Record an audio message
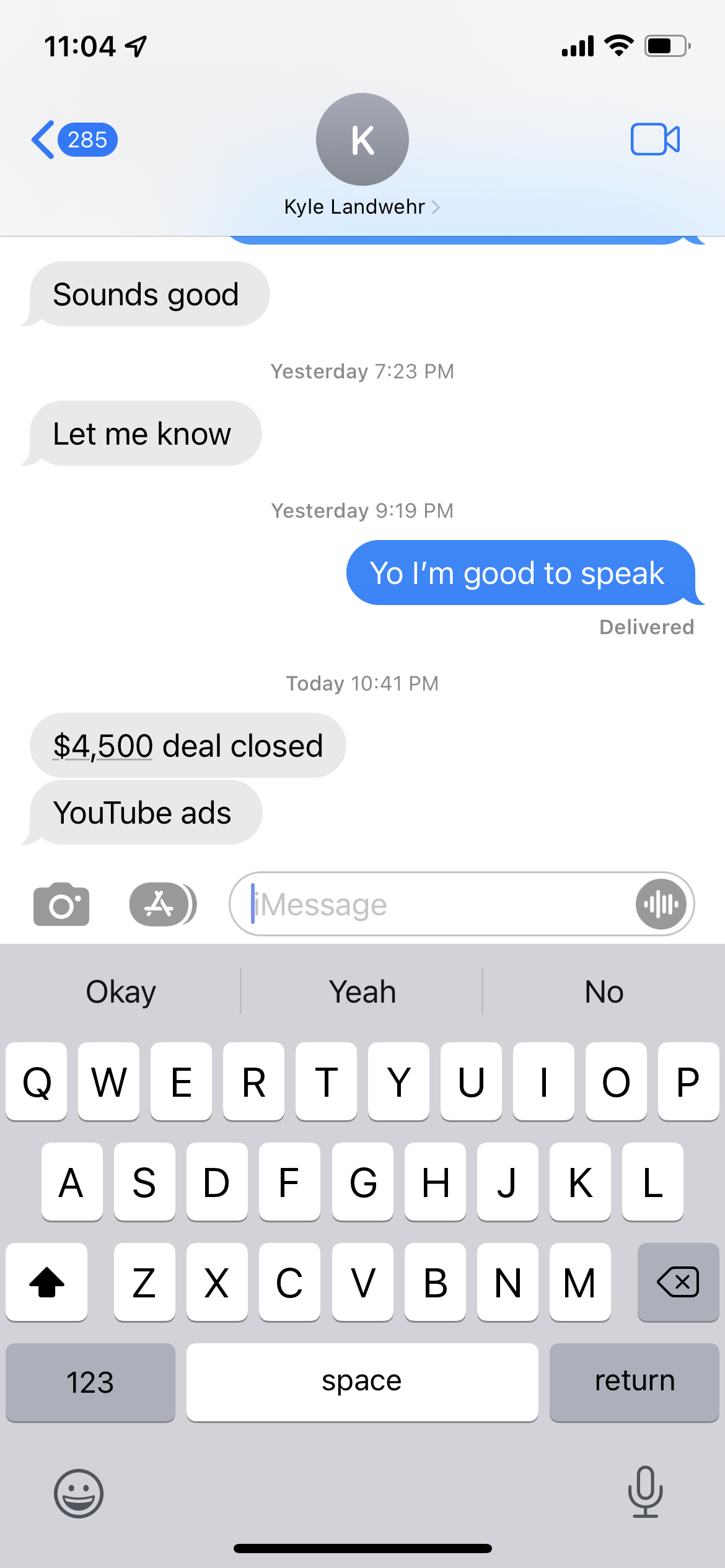This screenshot has height=1568, width=725. pyautogui.click(x=661, y=904)
